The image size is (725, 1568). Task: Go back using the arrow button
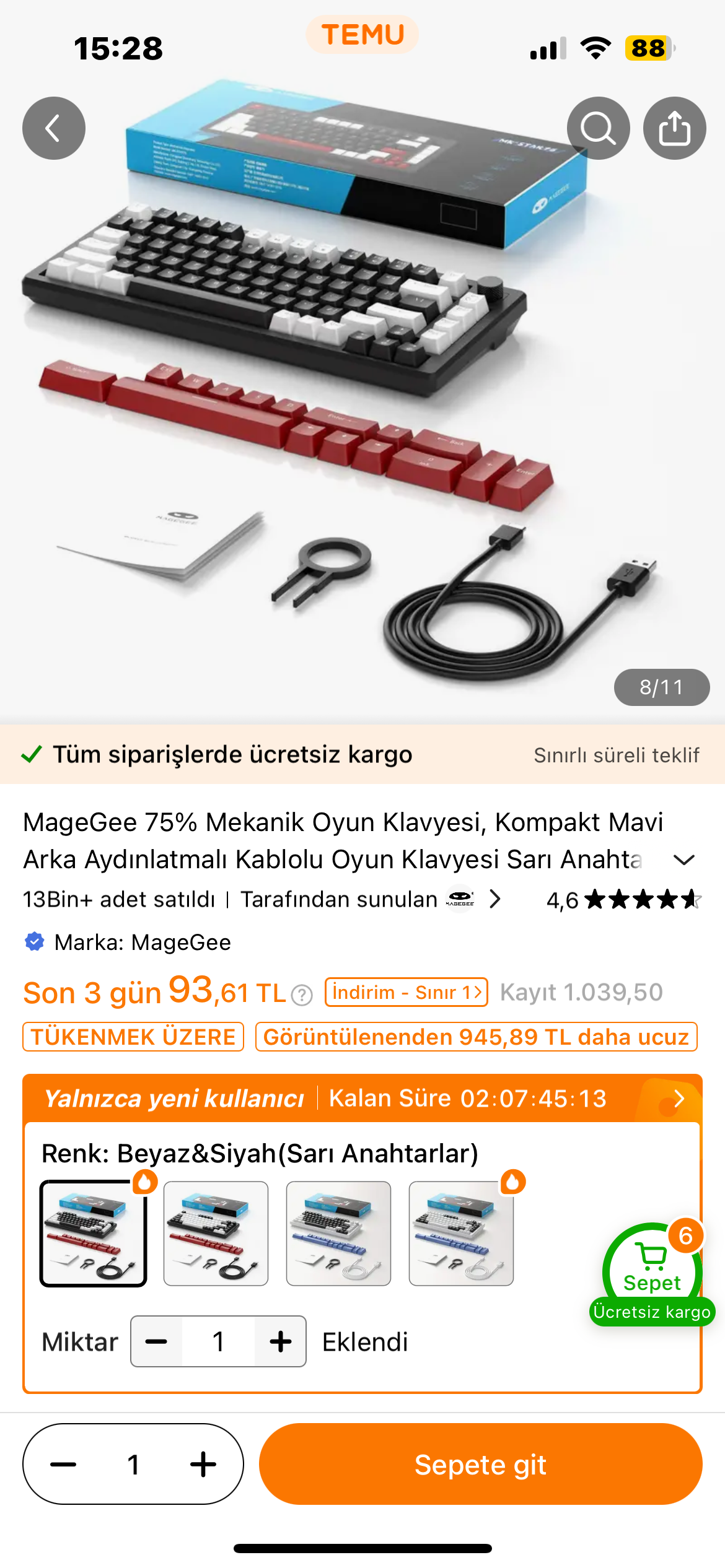point(54,128)
